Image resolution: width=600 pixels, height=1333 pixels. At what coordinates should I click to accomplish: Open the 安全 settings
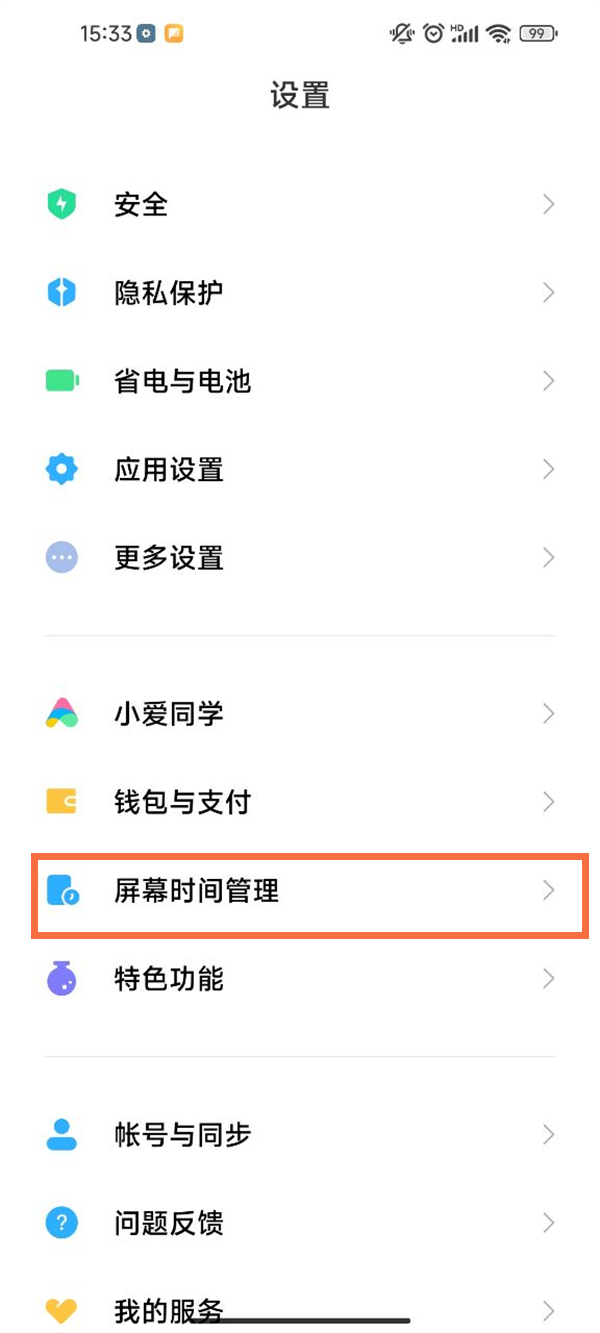(x=300, y=205)
